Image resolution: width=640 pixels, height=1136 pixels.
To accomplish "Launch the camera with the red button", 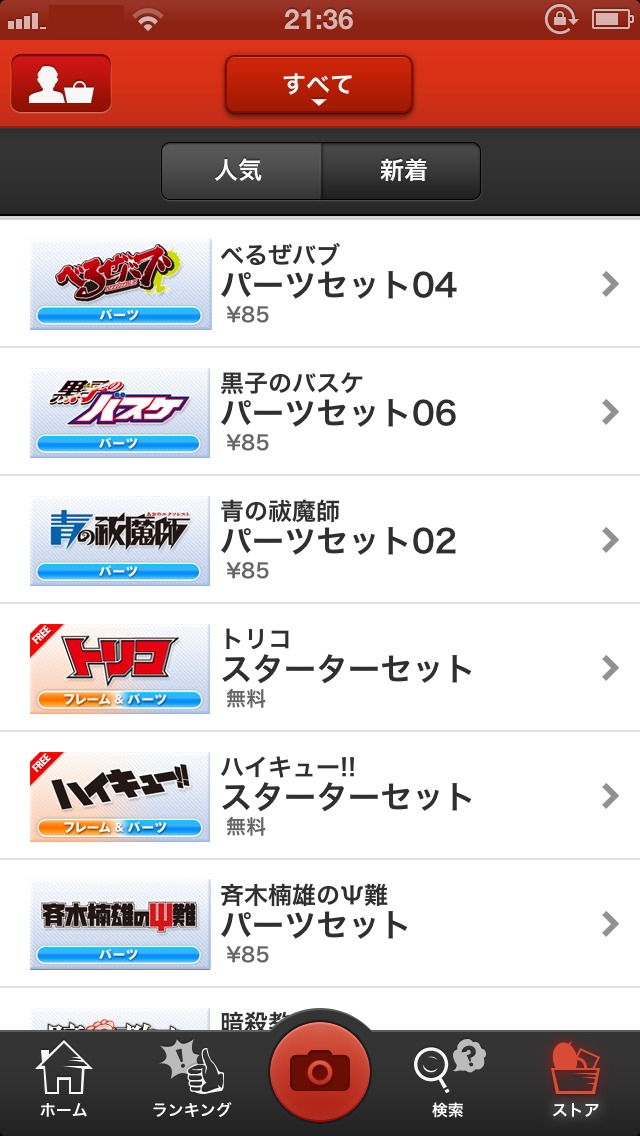I will (320, 1072).
